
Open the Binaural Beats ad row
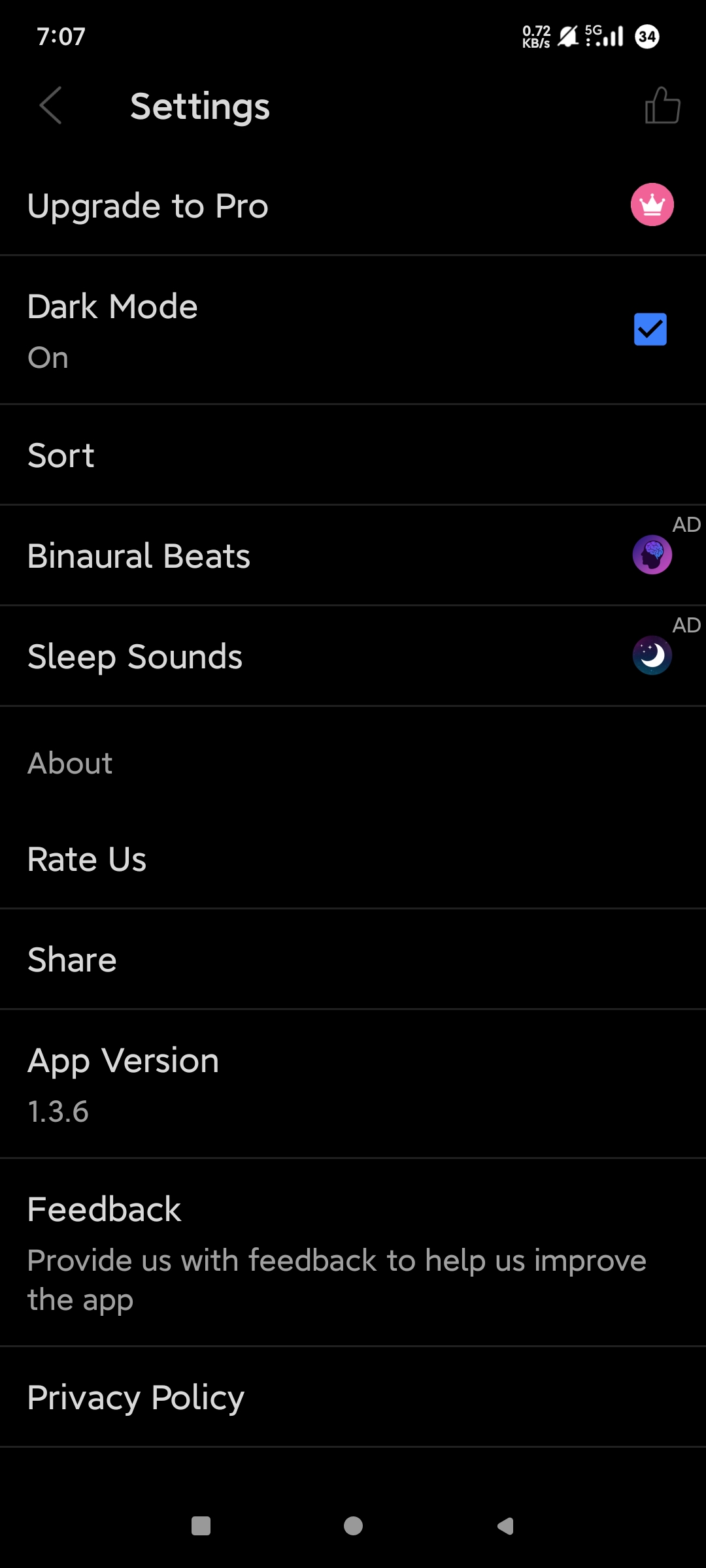[x=353, y=556]
